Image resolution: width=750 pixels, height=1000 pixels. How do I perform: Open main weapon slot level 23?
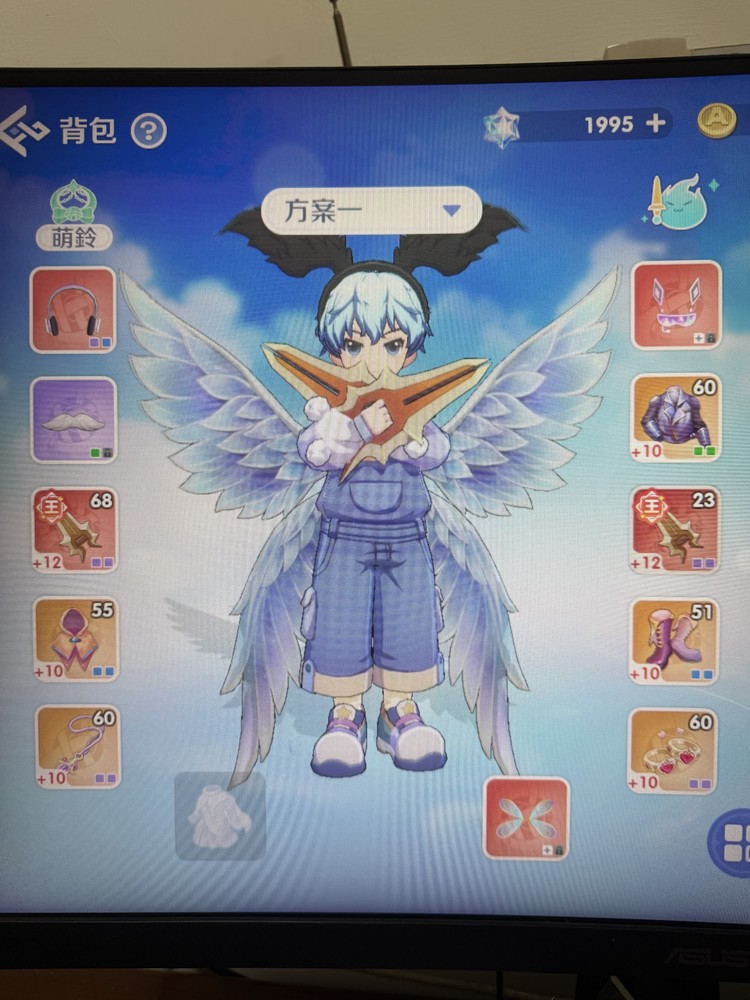click(x=674, y=529)
